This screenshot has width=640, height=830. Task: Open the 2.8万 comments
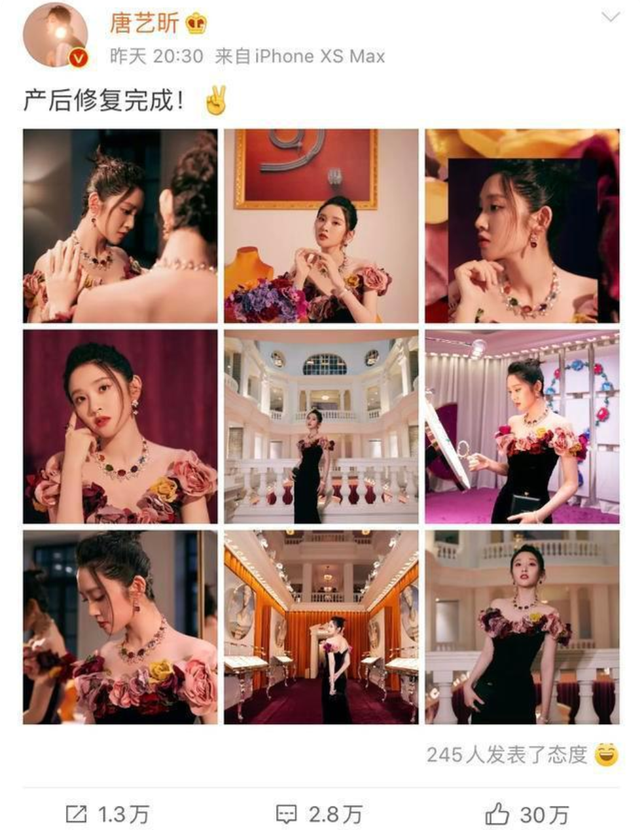point(320,813)
